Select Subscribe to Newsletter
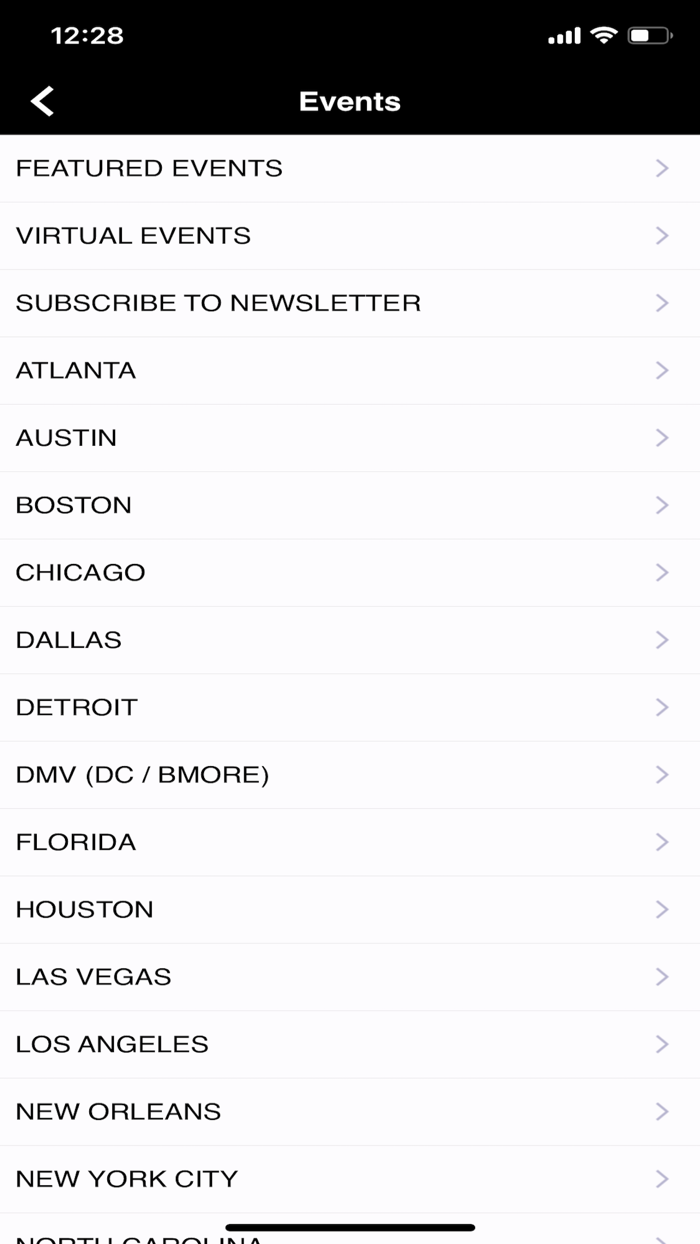The width and height of the screenshot is (700, 1244). (350, 303)
